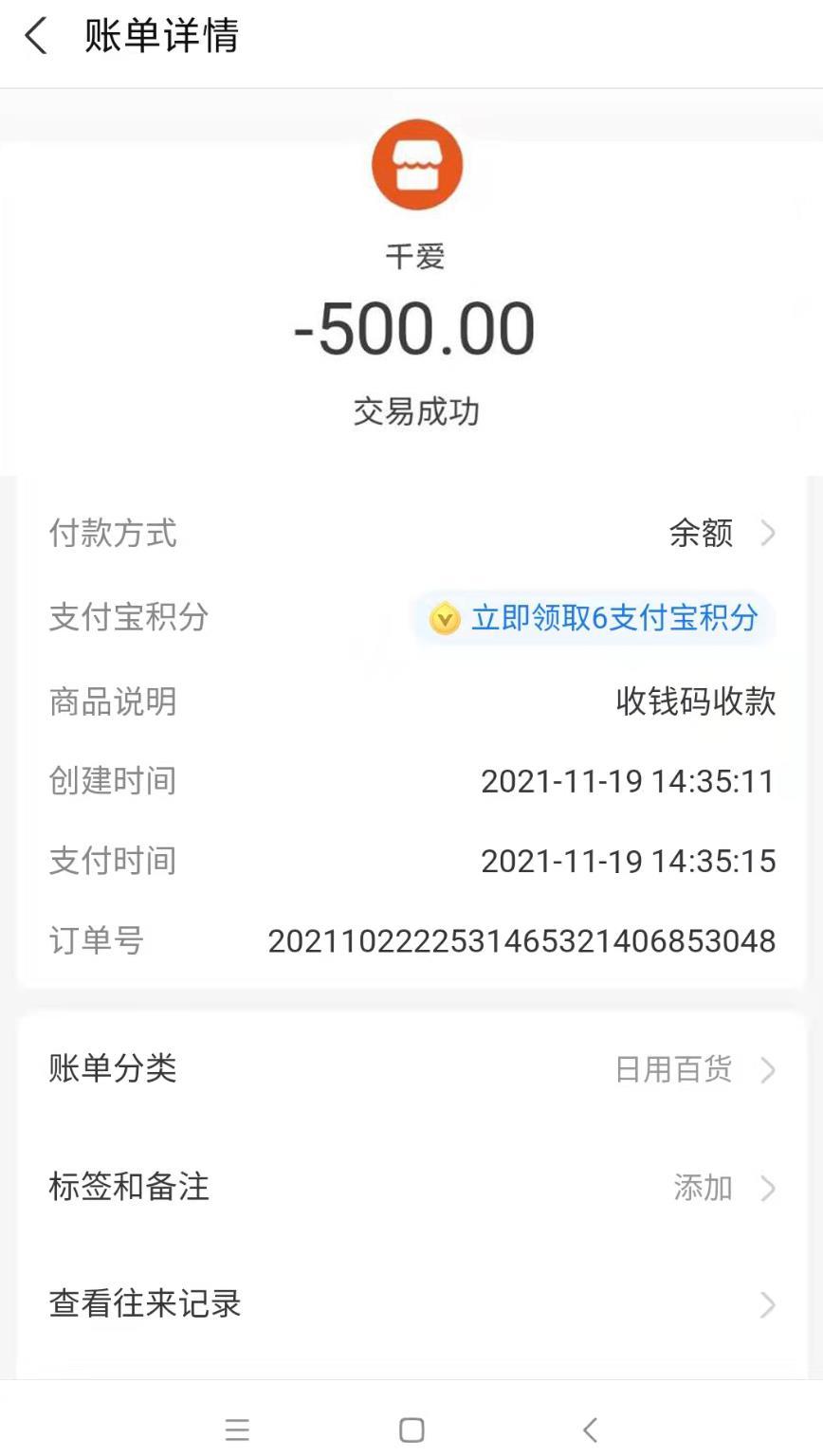Open the 千爱 merchant icon
Screen dimensions: 823x1456
tap(416, 165)
